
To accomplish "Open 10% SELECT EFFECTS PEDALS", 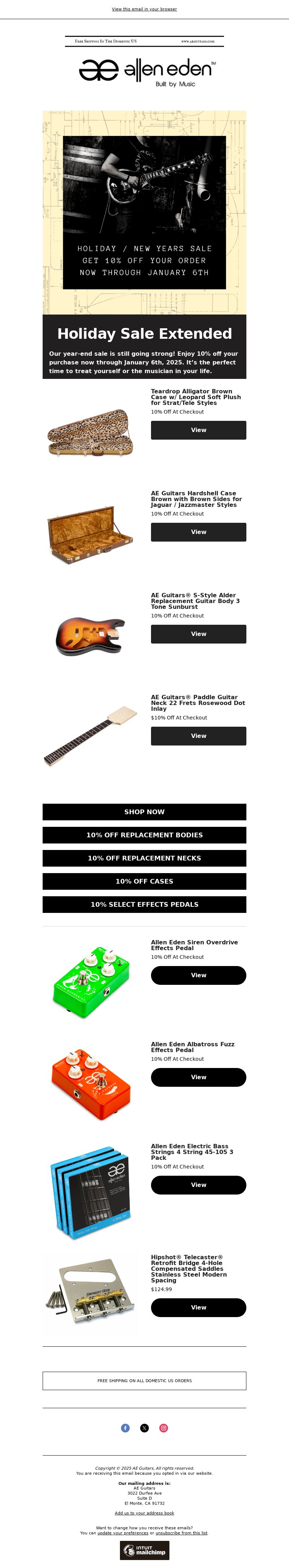I will [x=144, y=905].
